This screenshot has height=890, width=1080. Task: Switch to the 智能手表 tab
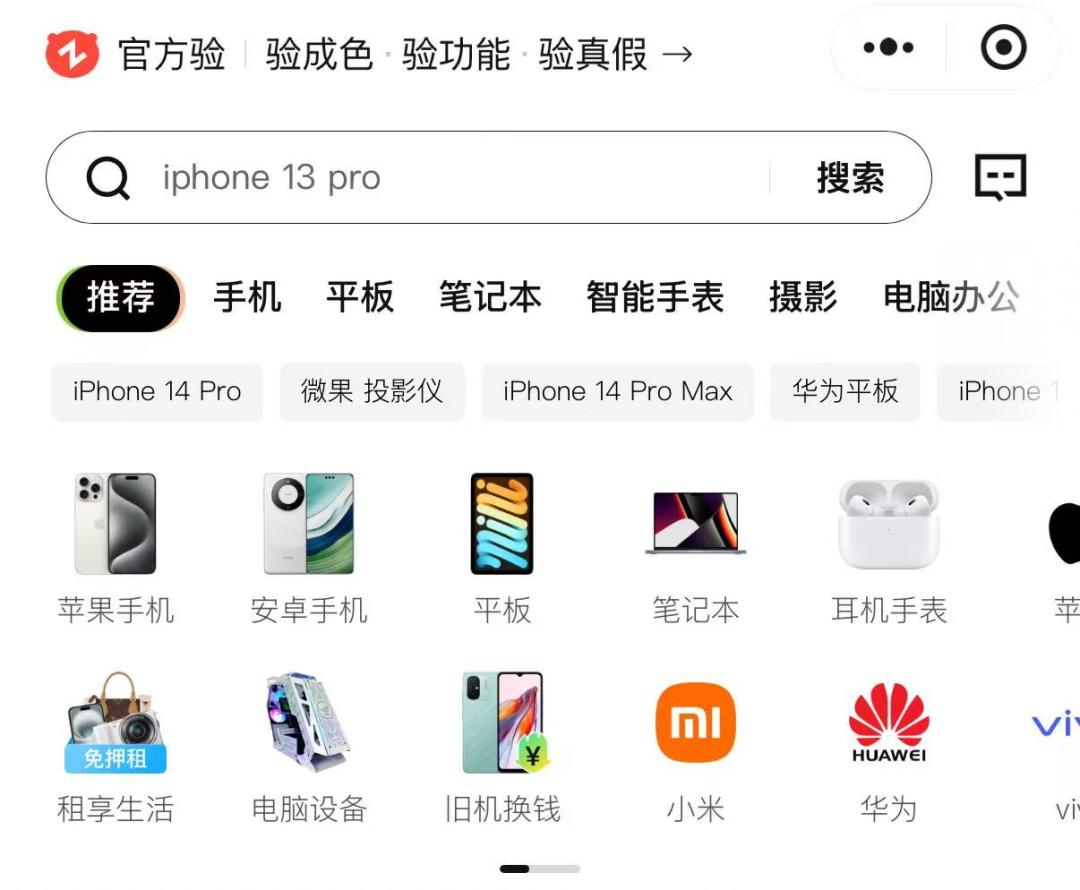(x=655, y=297)
